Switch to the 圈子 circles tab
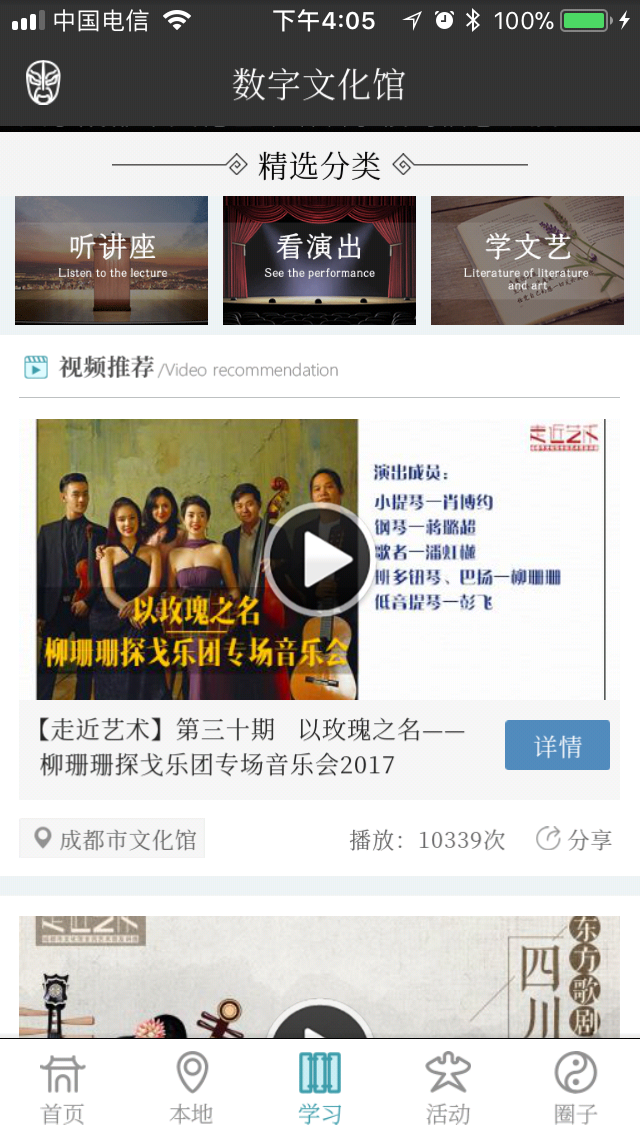Screen dimensions: 640x1136 (576, 1088)
